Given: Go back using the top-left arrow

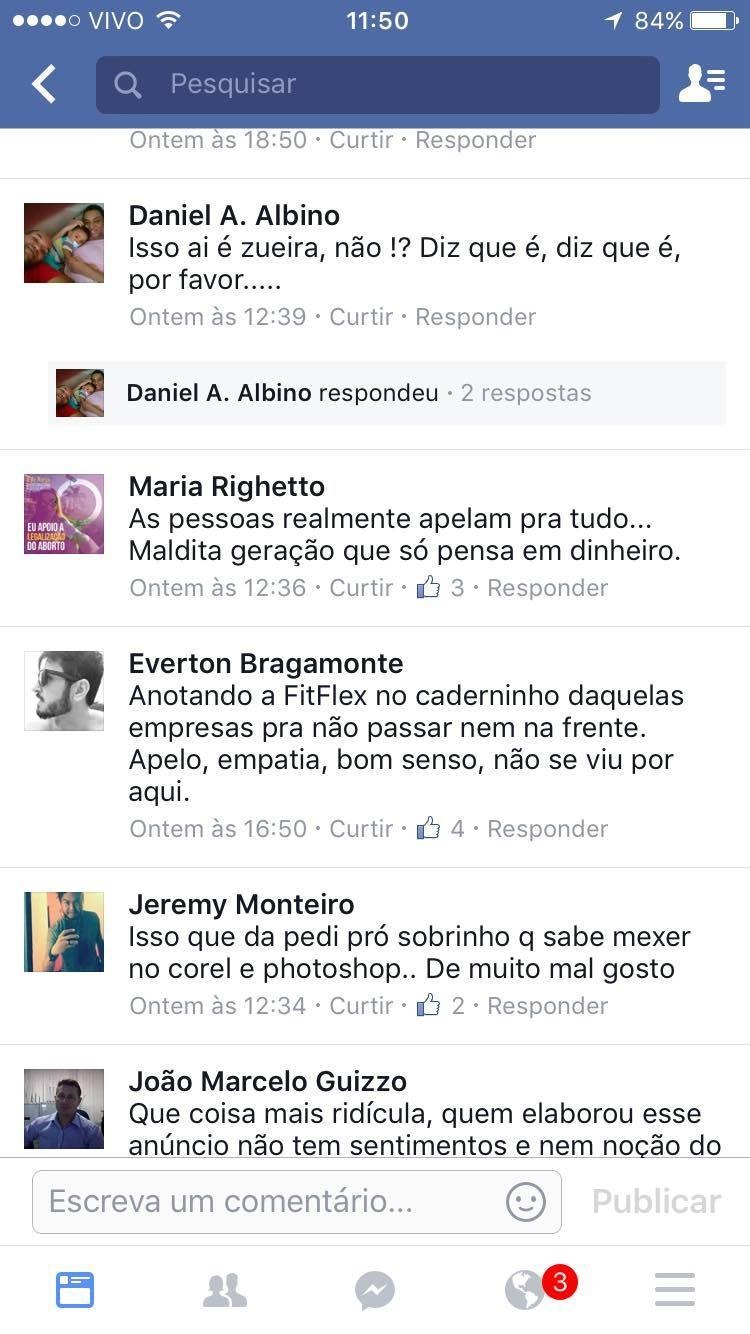Looking at the screenshot, I should coord(44,85).
